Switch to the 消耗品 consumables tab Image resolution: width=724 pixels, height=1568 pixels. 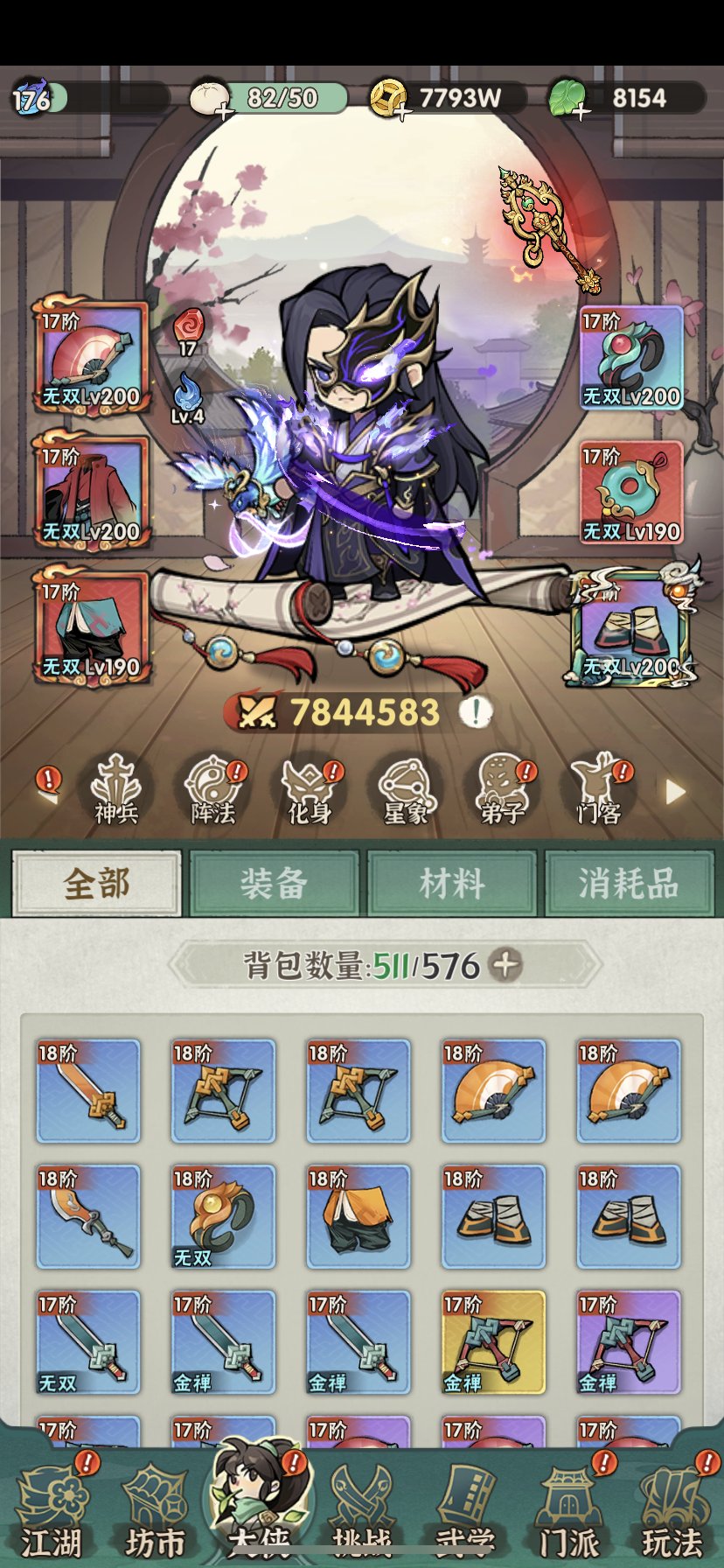coord(628,884)
